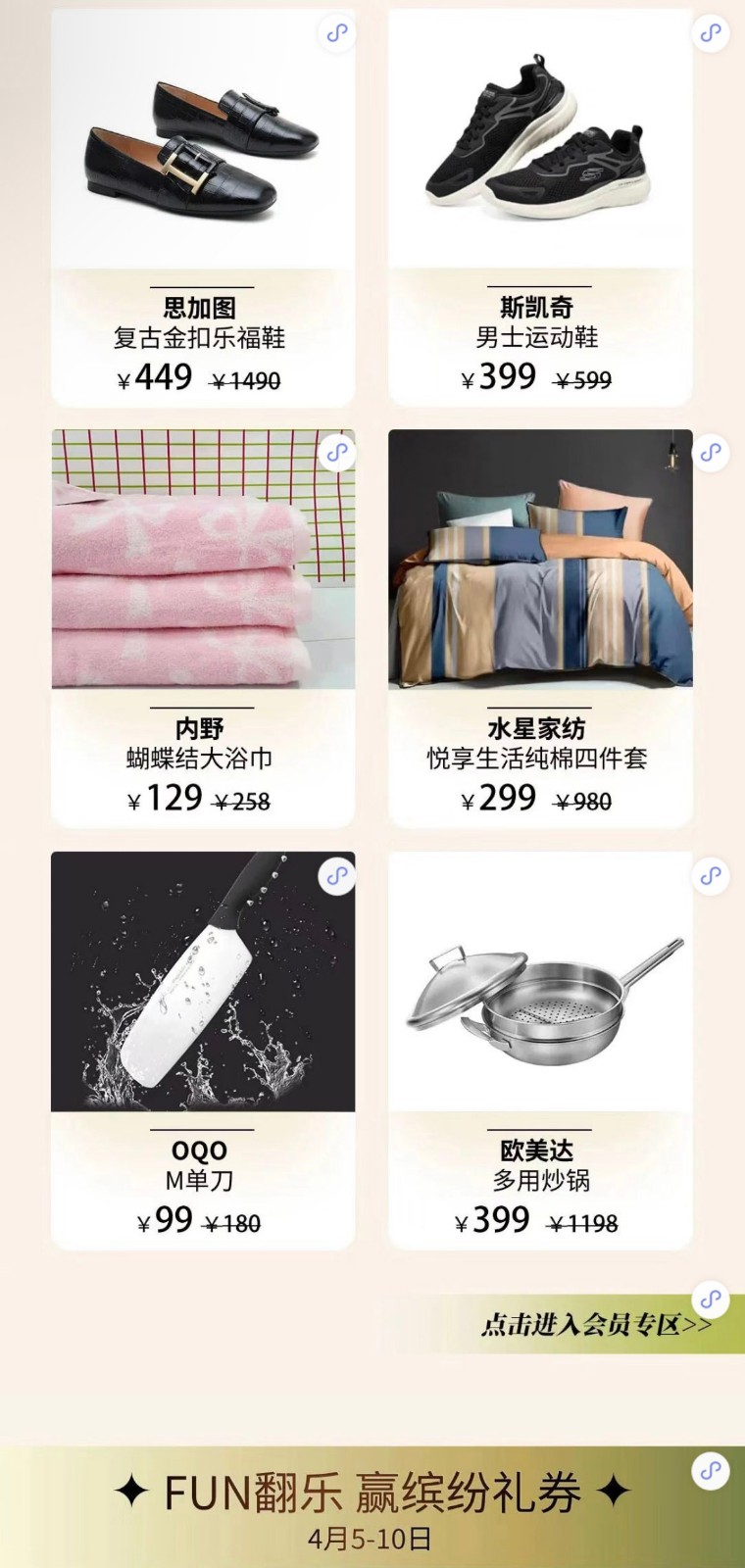Open the 欧美达 多用炒锅 product card
The image size is (745, 1568).
540,1049
